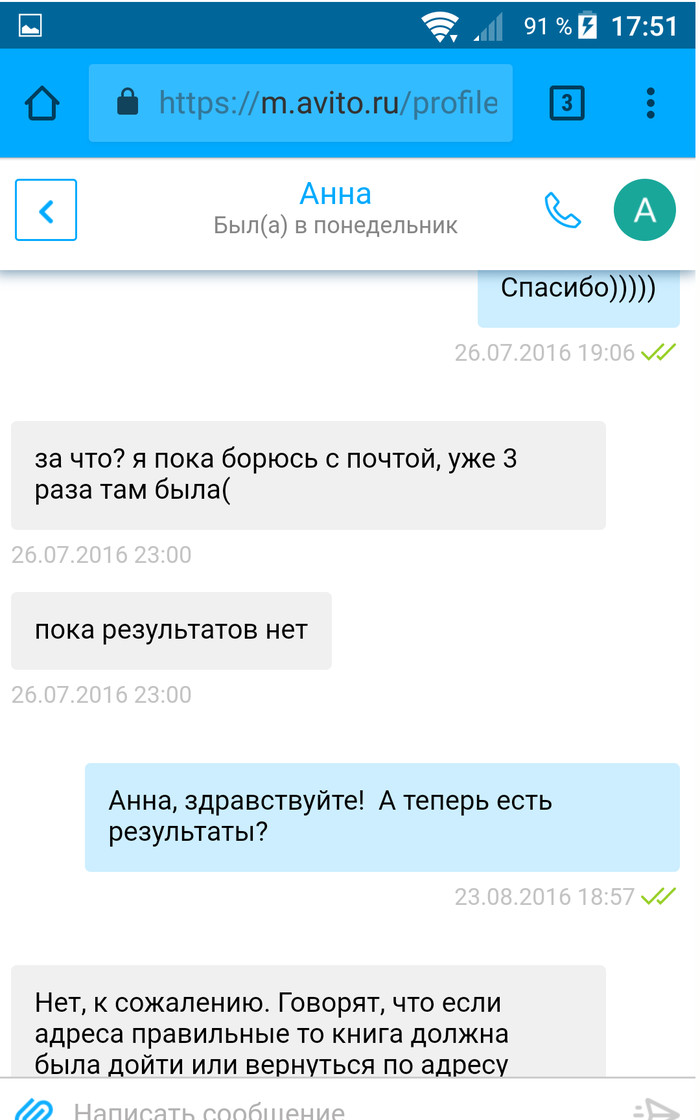Go to the browser home page

[42, 103]
